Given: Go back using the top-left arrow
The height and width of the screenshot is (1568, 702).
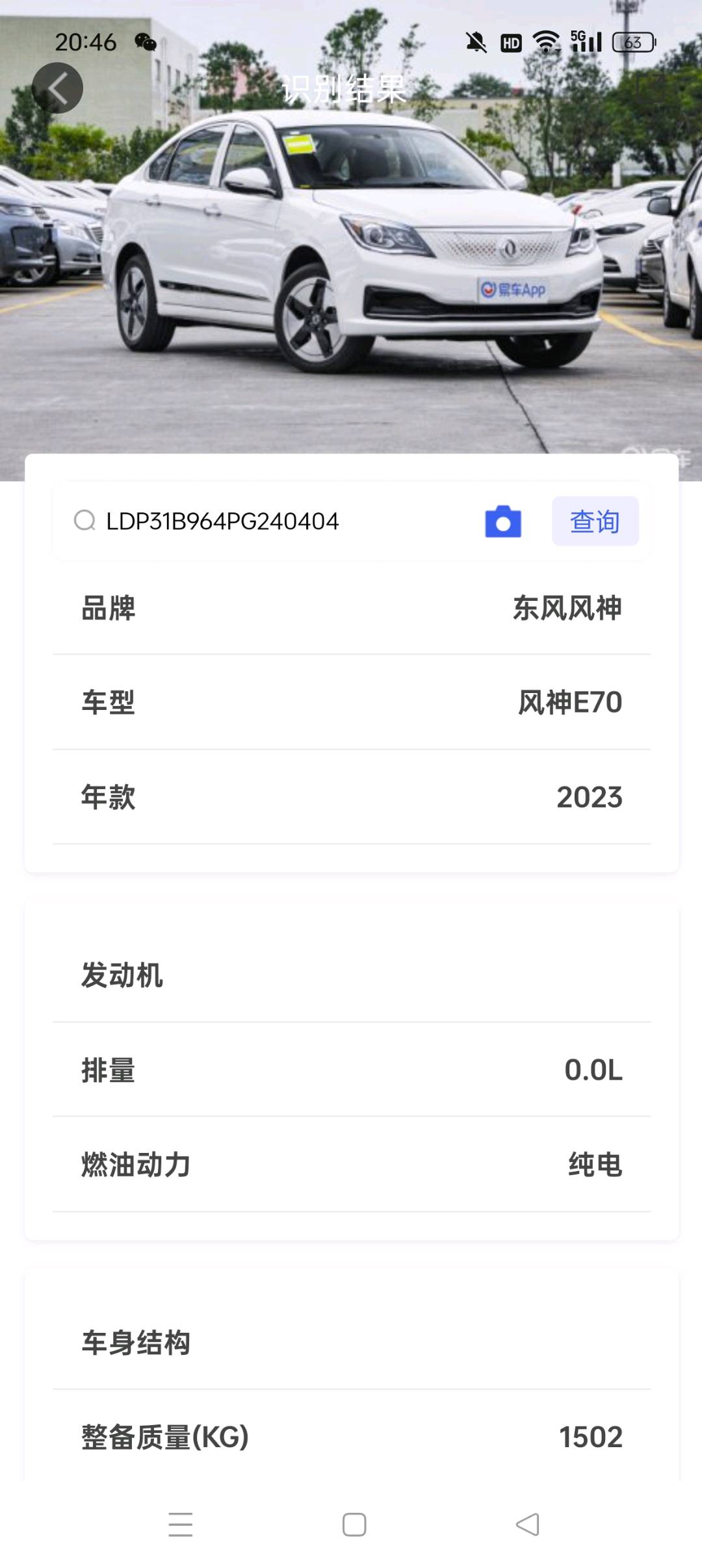Looking at the screenshot, I should tap(57, 88).
